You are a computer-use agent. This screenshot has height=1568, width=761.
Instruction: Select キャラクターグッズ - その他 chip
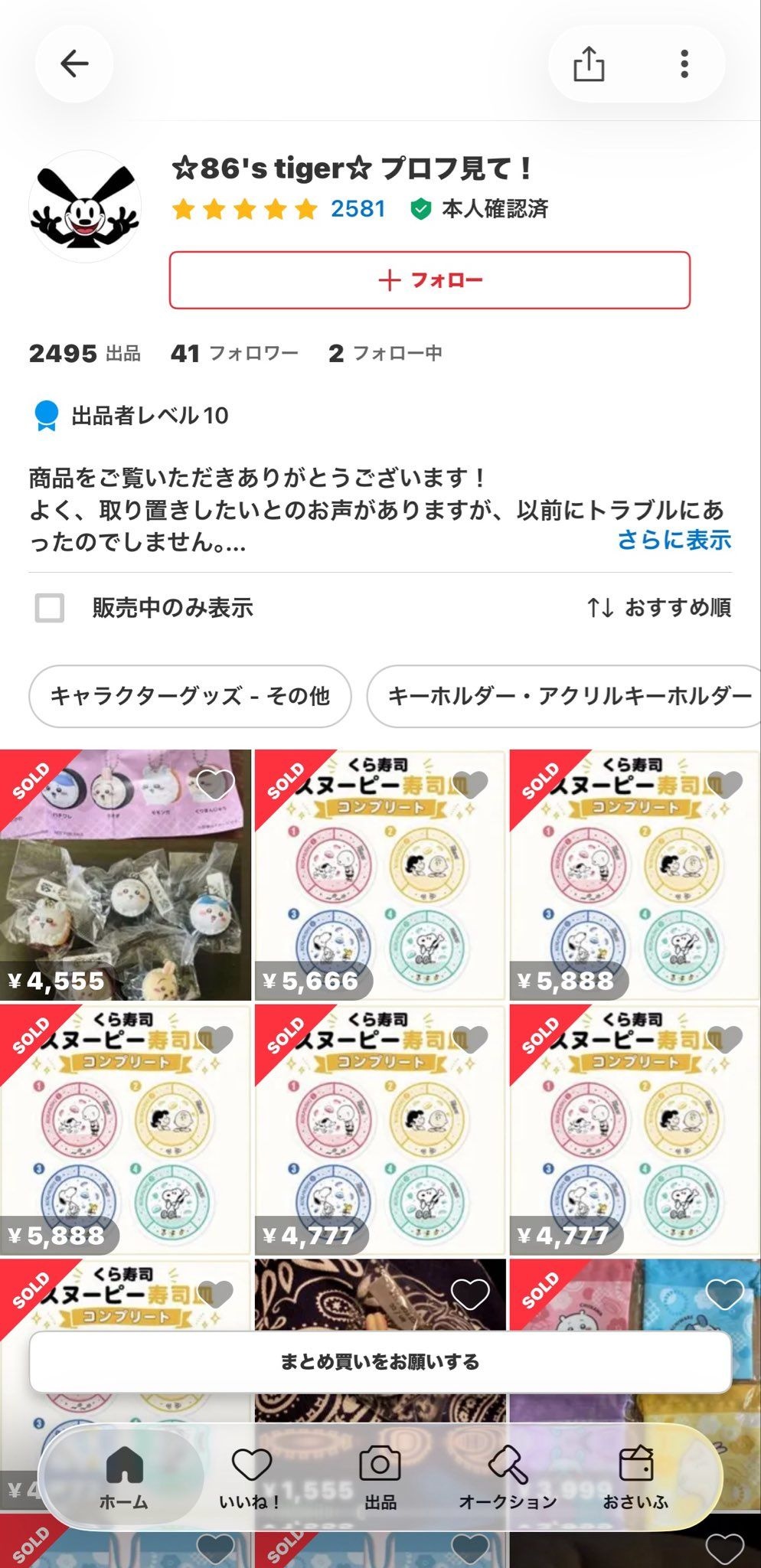pos(190,696)
